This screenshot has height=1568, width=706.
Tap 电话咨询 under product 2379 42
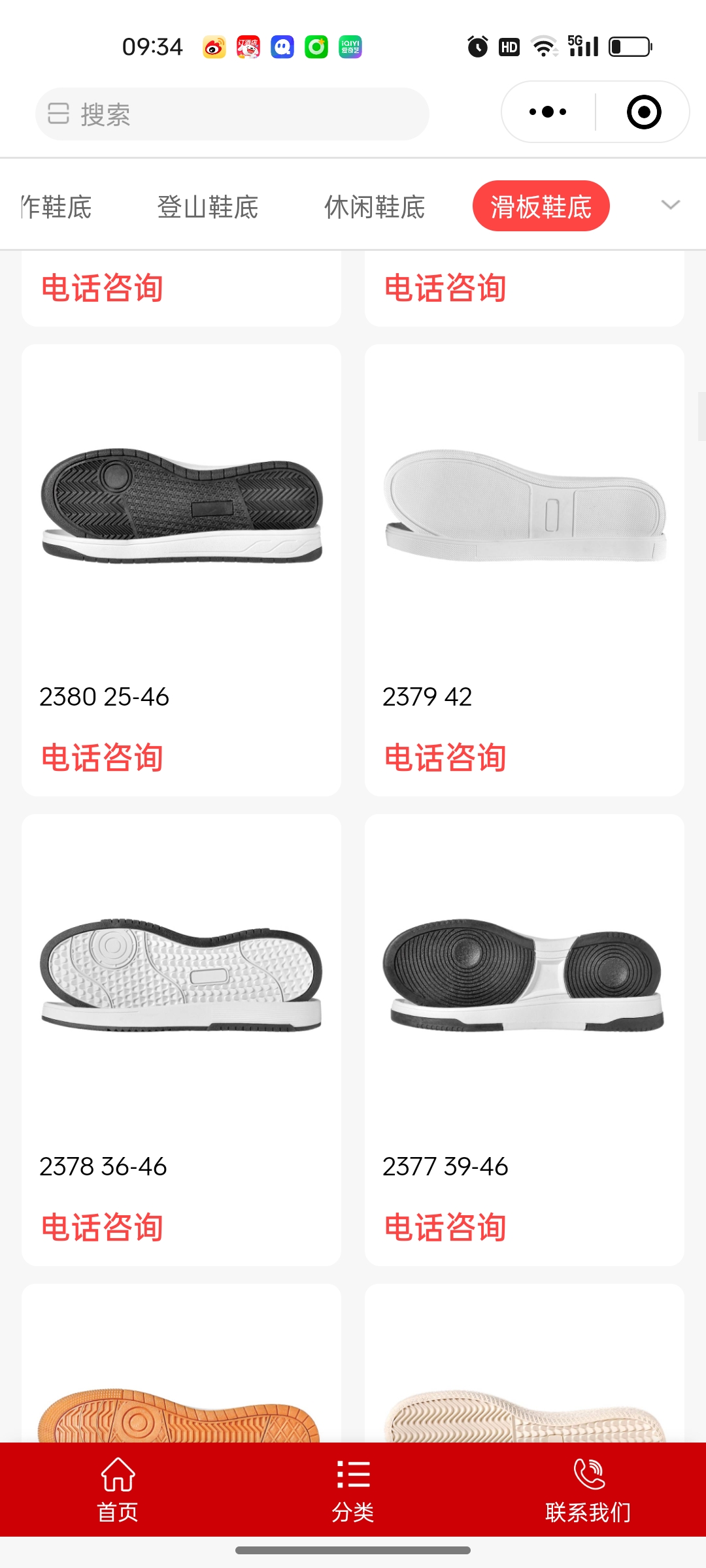click(x=445, y=758)
